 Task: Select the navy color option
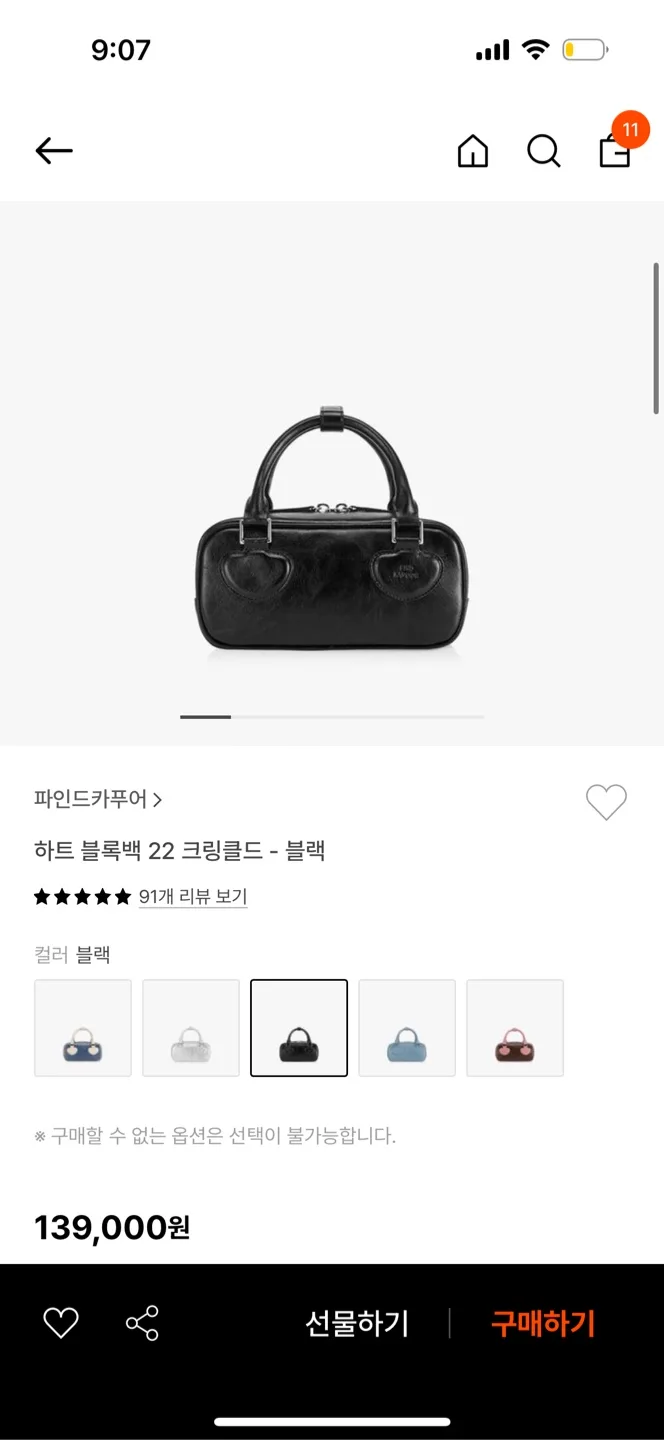pyautogui.click(x=83, y=1028)
